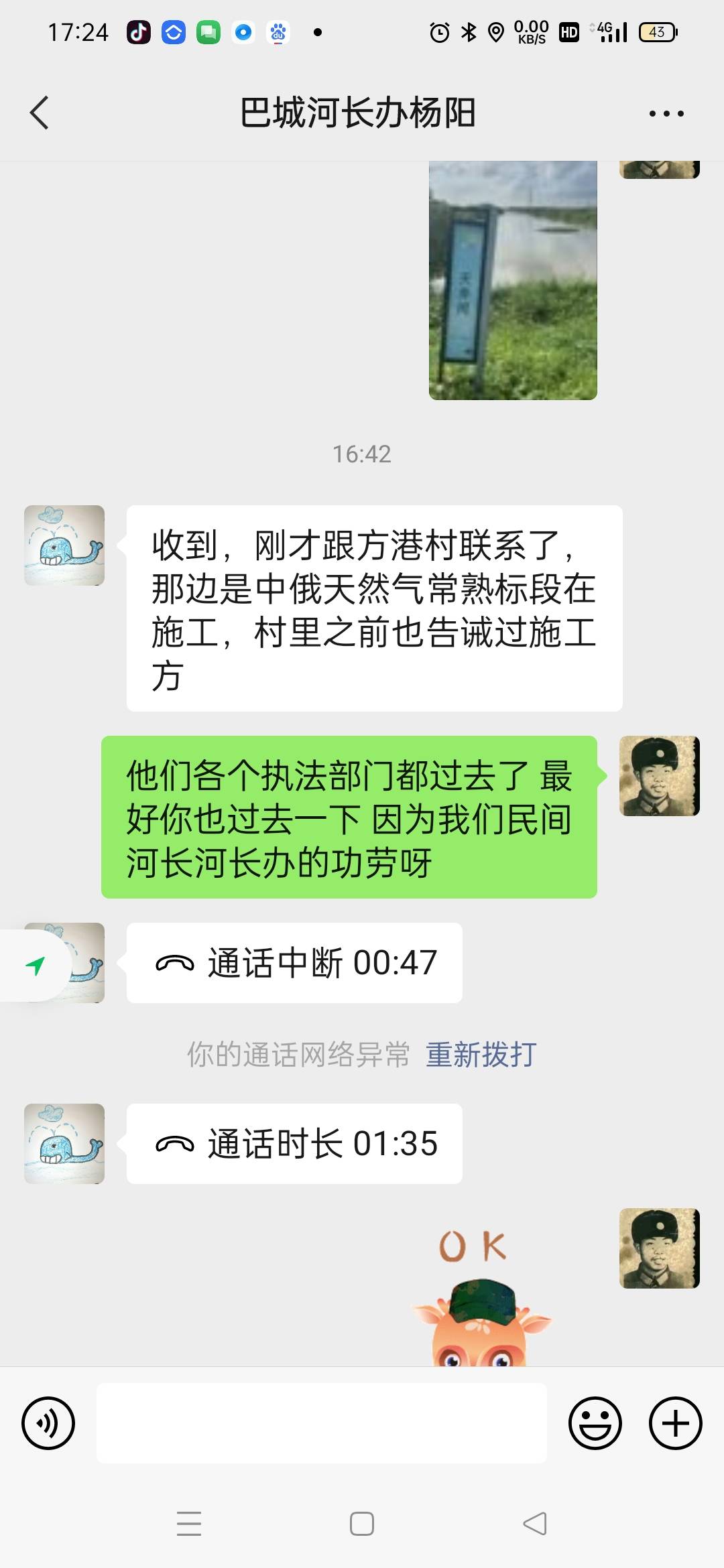Tap 重新拨打 to redial the call
Viewport: 724px width, 1568px height.
click(481, 1055)
